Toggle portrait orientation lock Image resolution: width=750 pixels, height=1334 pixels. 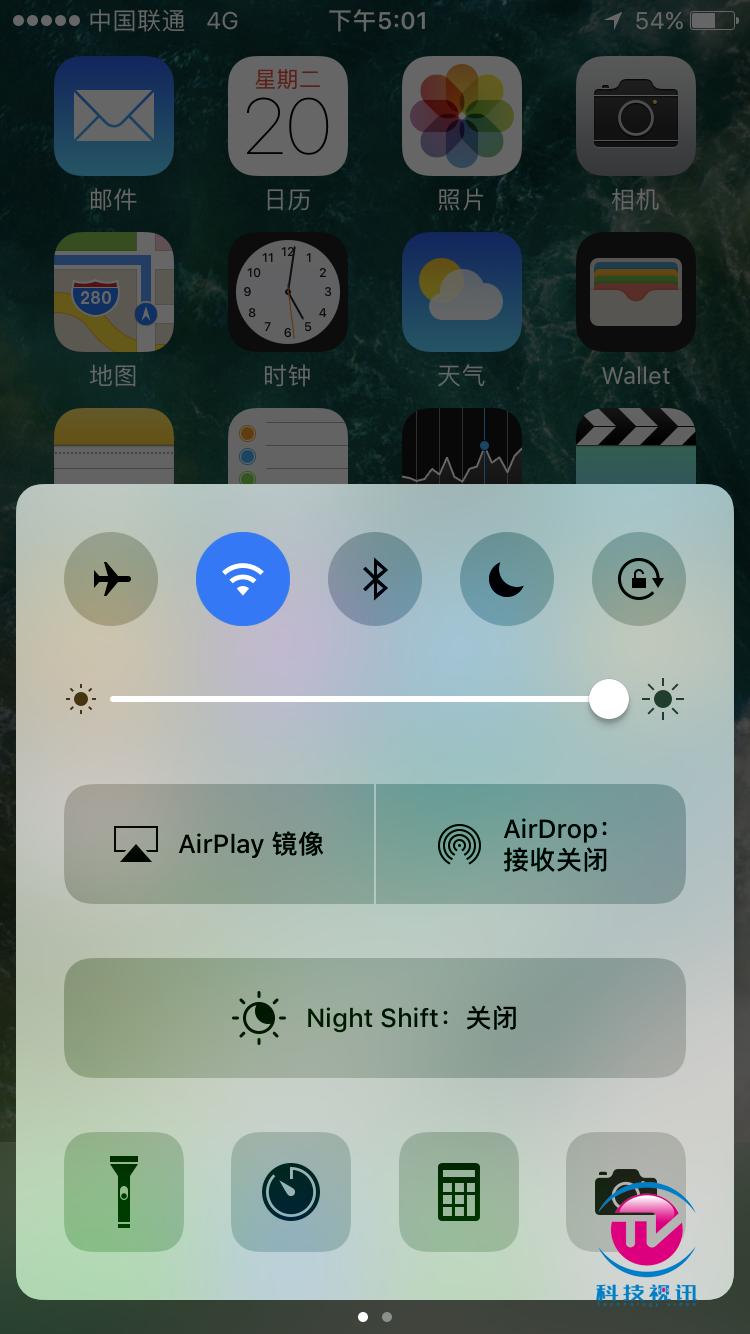(x=639, y=579)
